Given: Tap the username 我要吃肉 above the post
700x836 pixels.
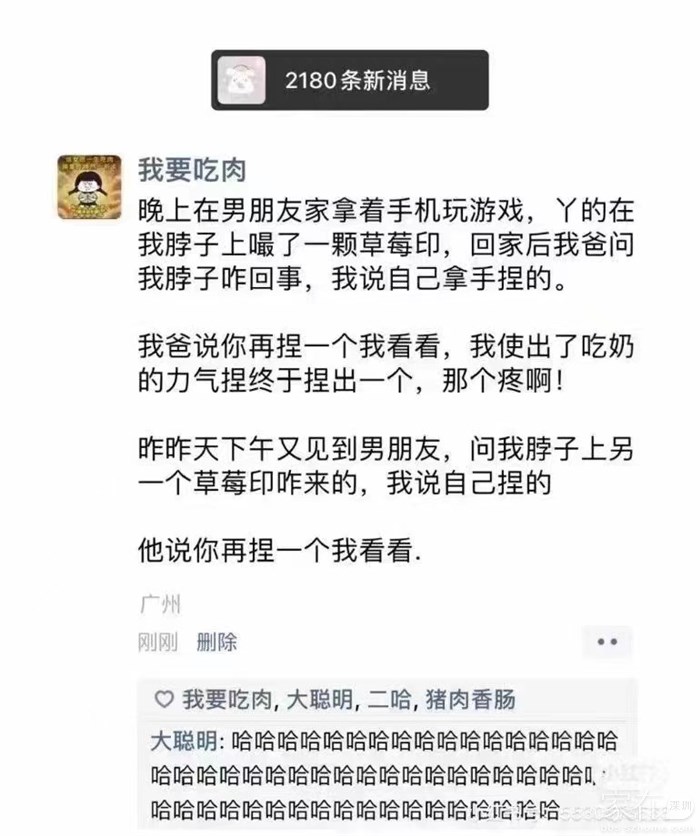Looking at the screenshot, I should click(191, 169).
